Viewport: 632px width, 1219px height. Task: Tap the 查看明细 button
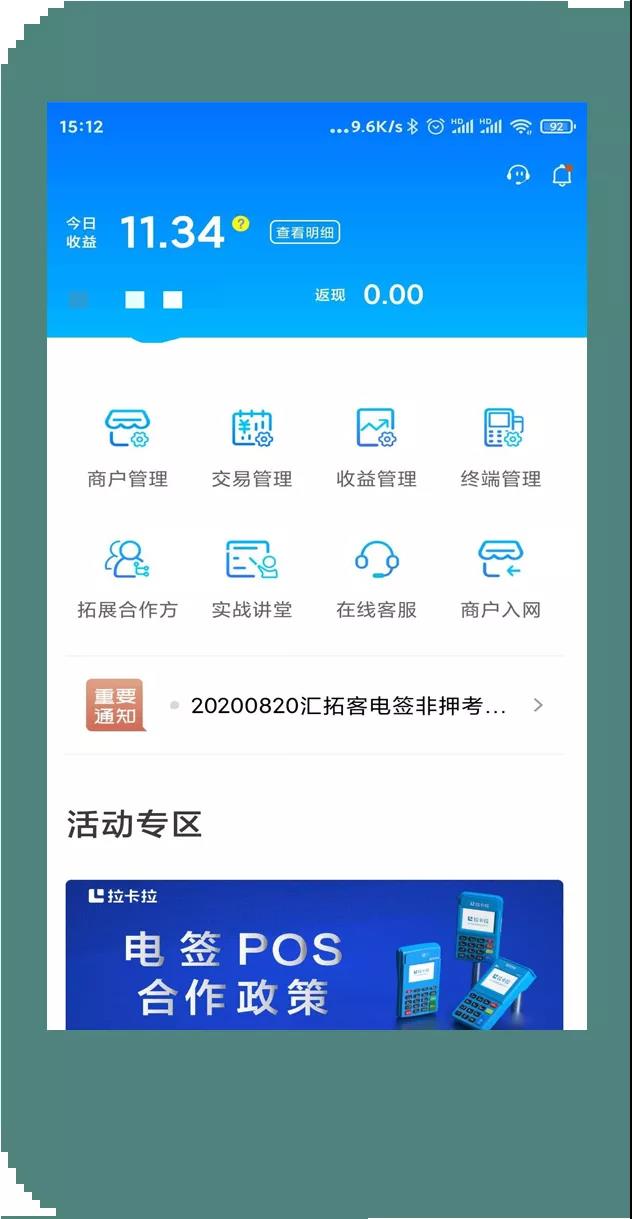pos(305,233)
